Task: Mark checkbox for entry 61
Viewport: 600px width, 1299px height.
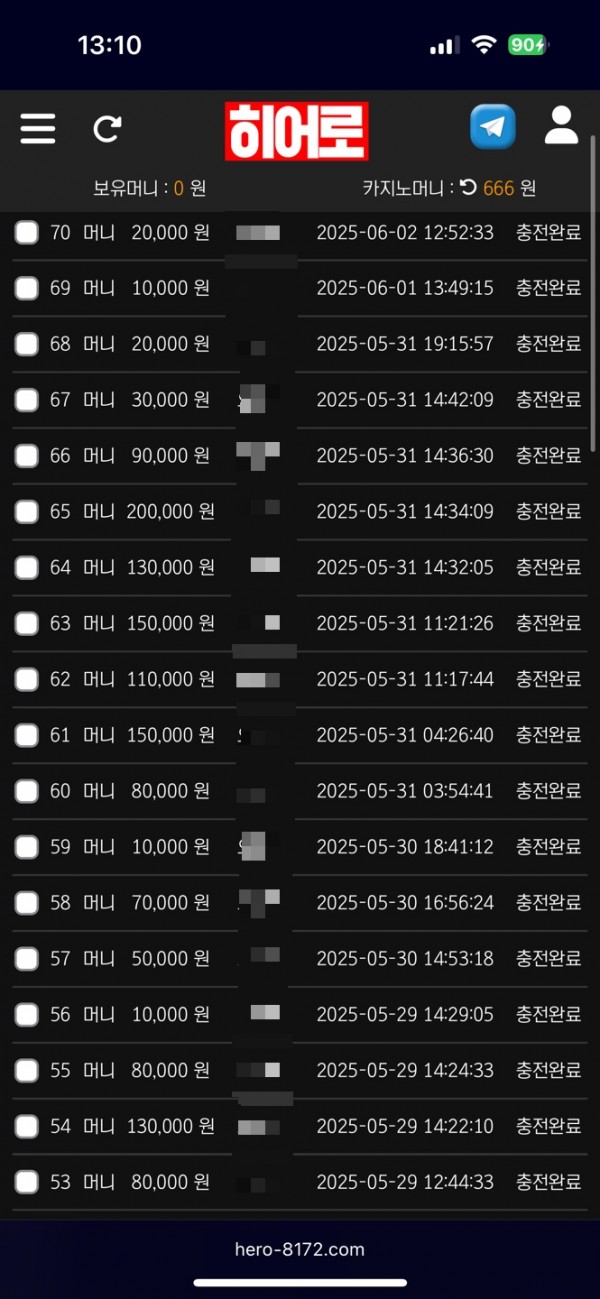Action: [x=27, y=736]
